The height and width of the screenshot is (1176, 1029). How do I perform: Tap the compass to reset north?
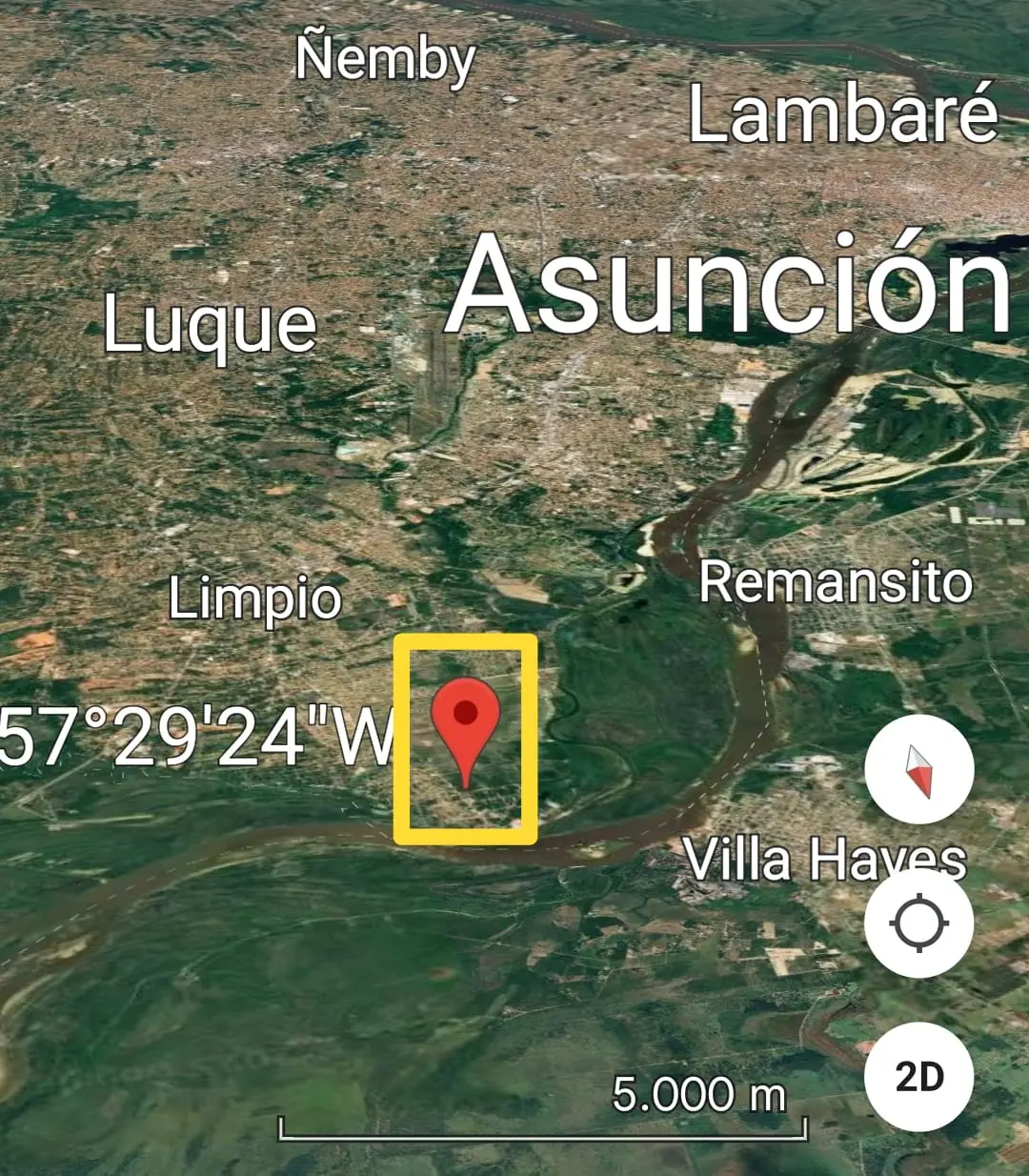pyautogui.click(x=918, y=770)
